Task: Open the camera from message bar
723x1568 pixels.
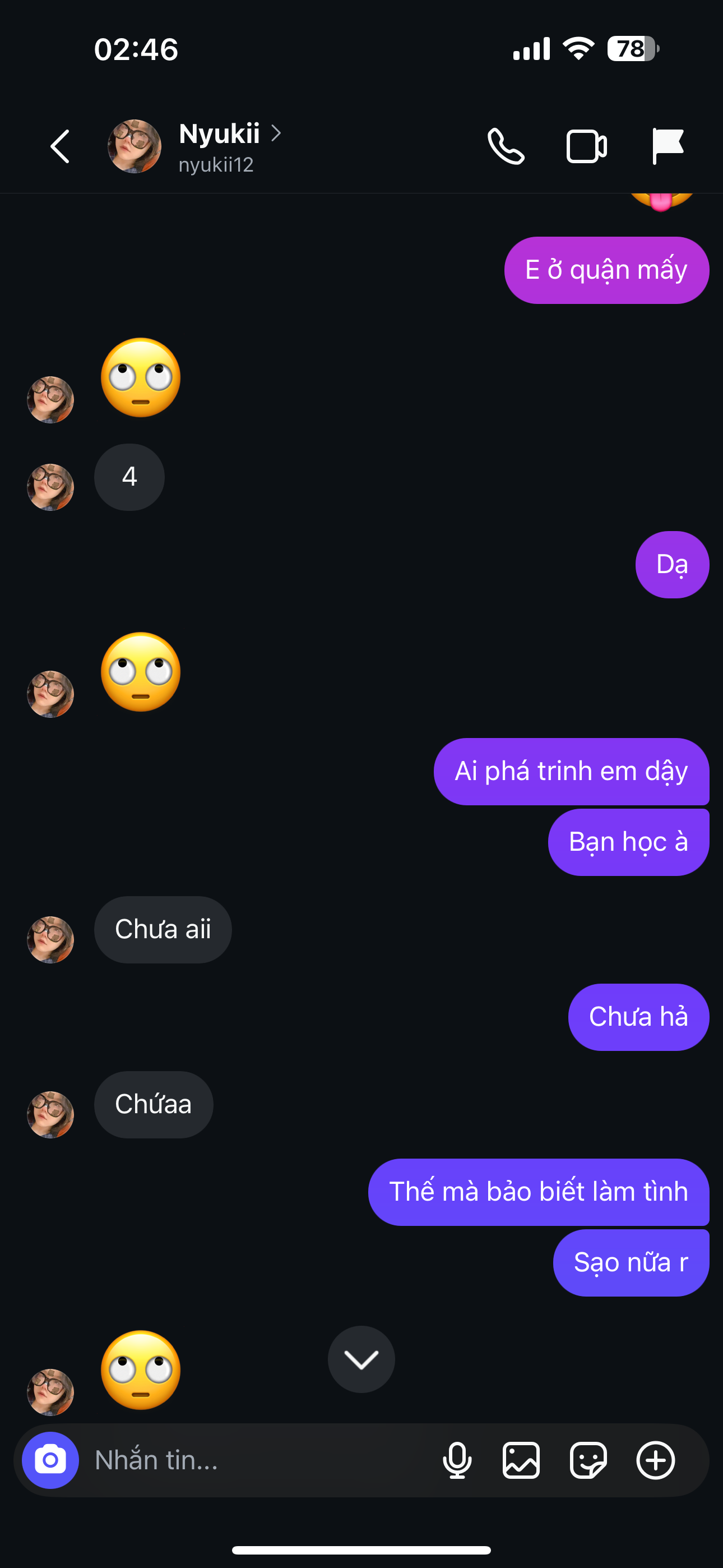Action: [x=50, y=1460]
